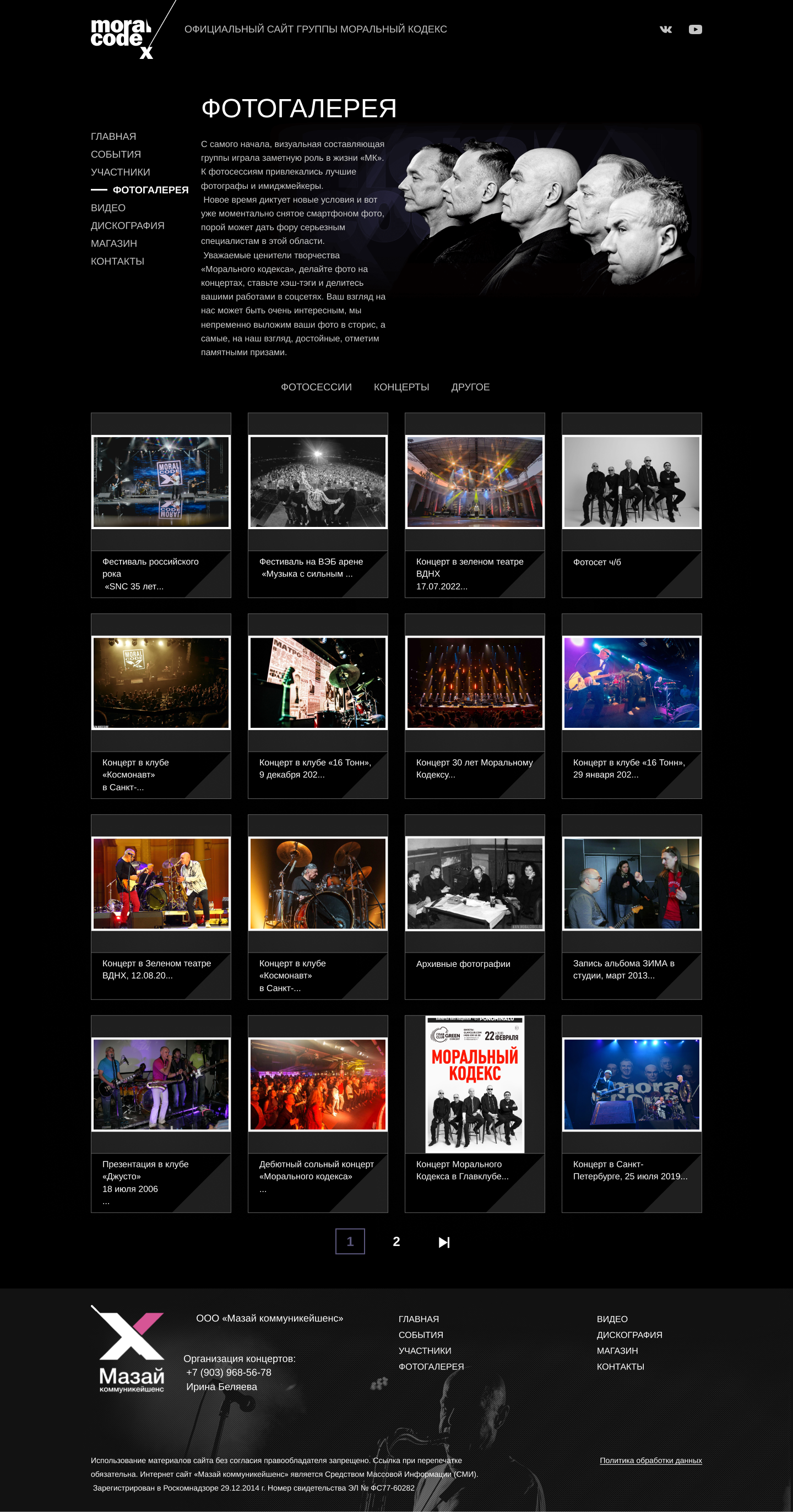
Task: Open the «Архивные фотографии» album
Action: click(474, 883)
